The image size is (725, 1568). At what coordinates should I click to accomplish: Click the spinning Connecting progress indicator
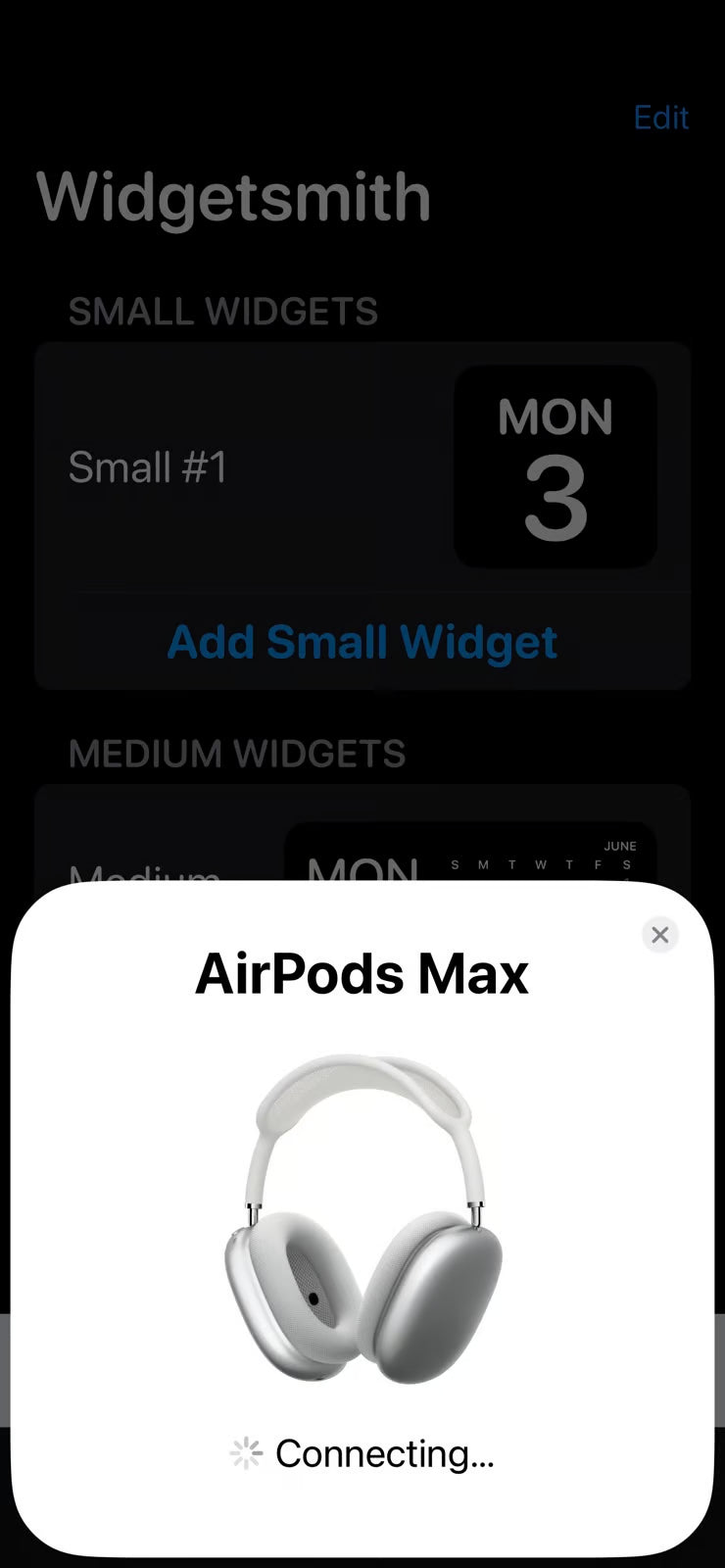248,1454
